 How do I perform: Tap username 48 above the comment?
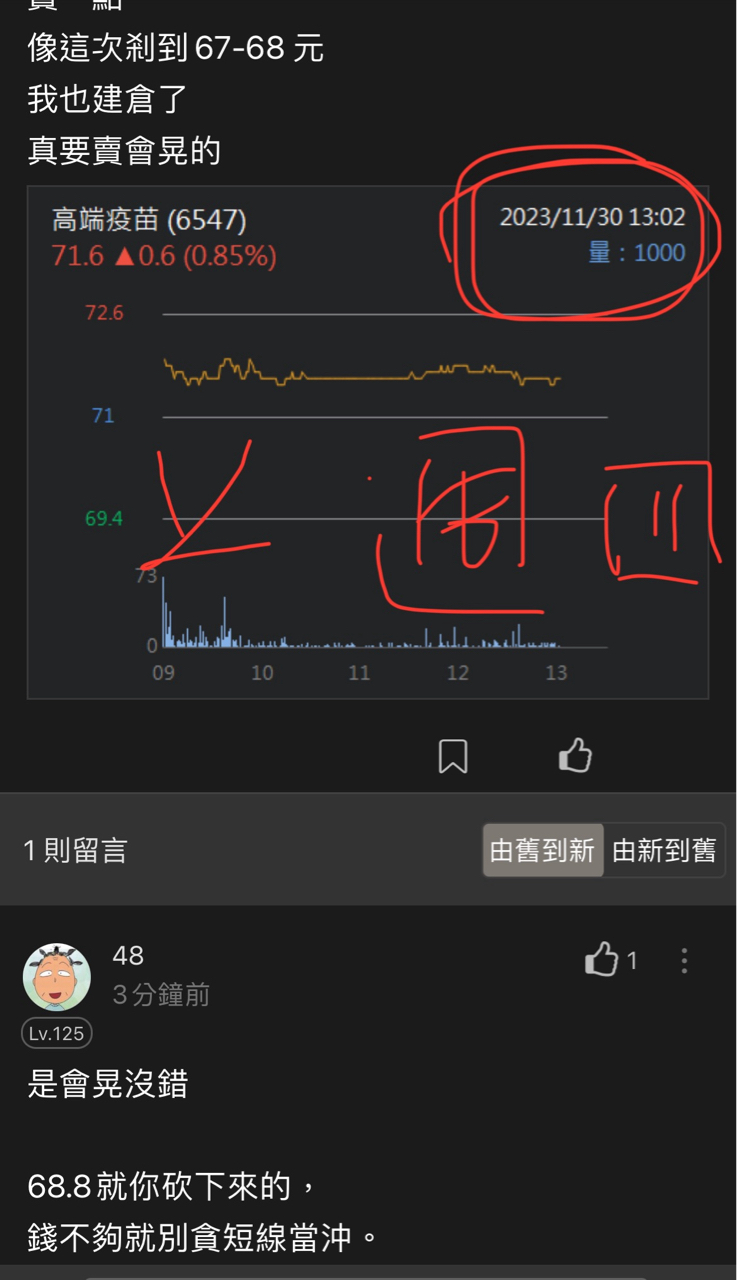pos(129,956)
